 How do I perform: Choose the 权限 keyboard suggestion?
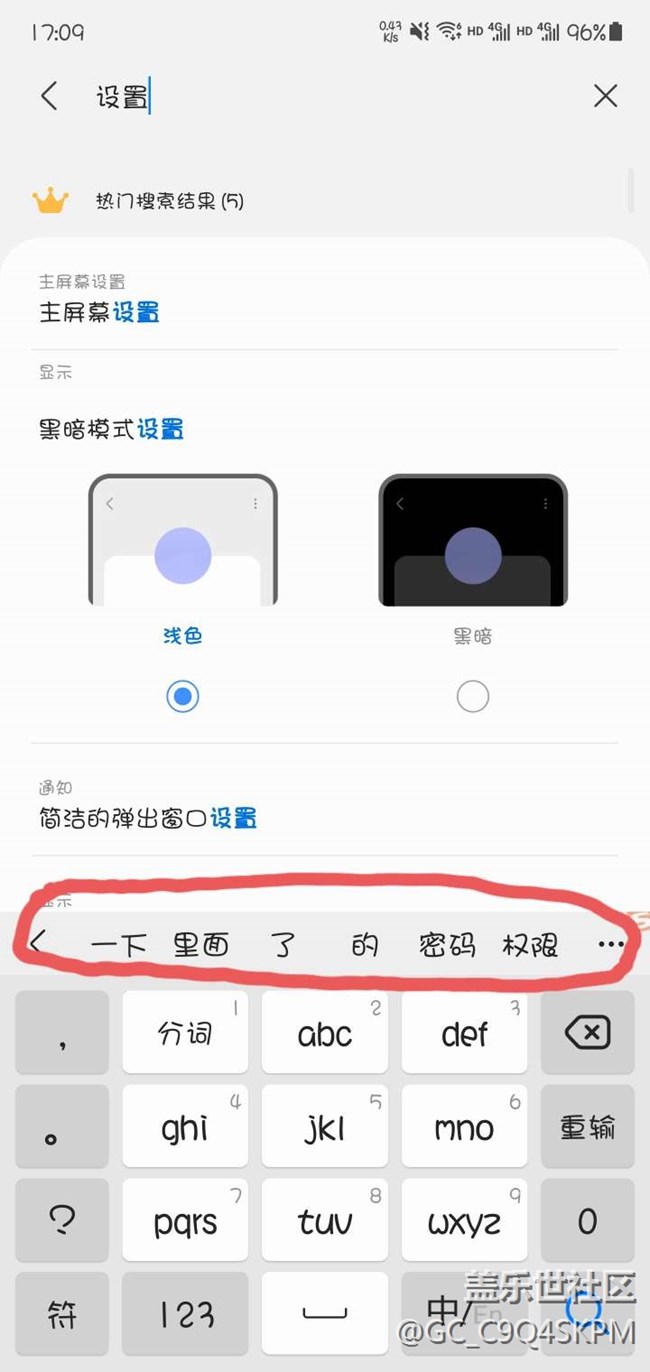[x=530, y=944]
